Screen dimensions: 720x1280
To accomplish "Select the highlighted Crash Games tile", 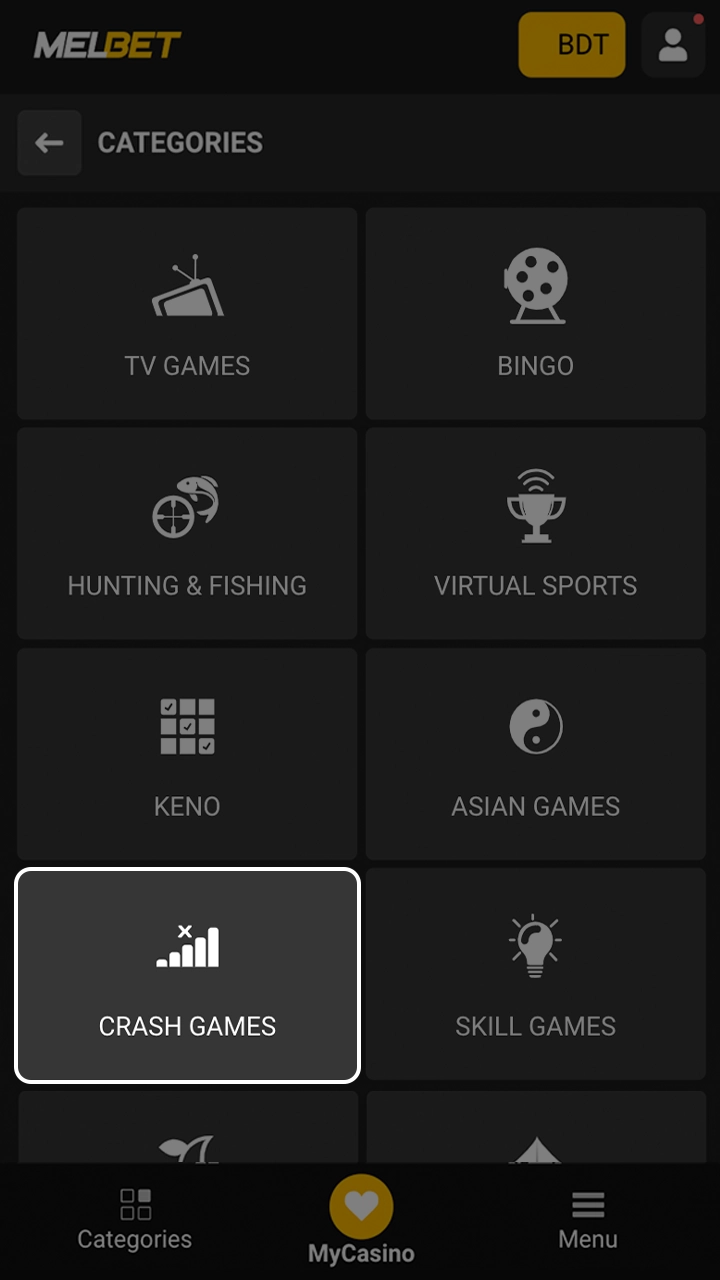I will click(x=186, y=975).
